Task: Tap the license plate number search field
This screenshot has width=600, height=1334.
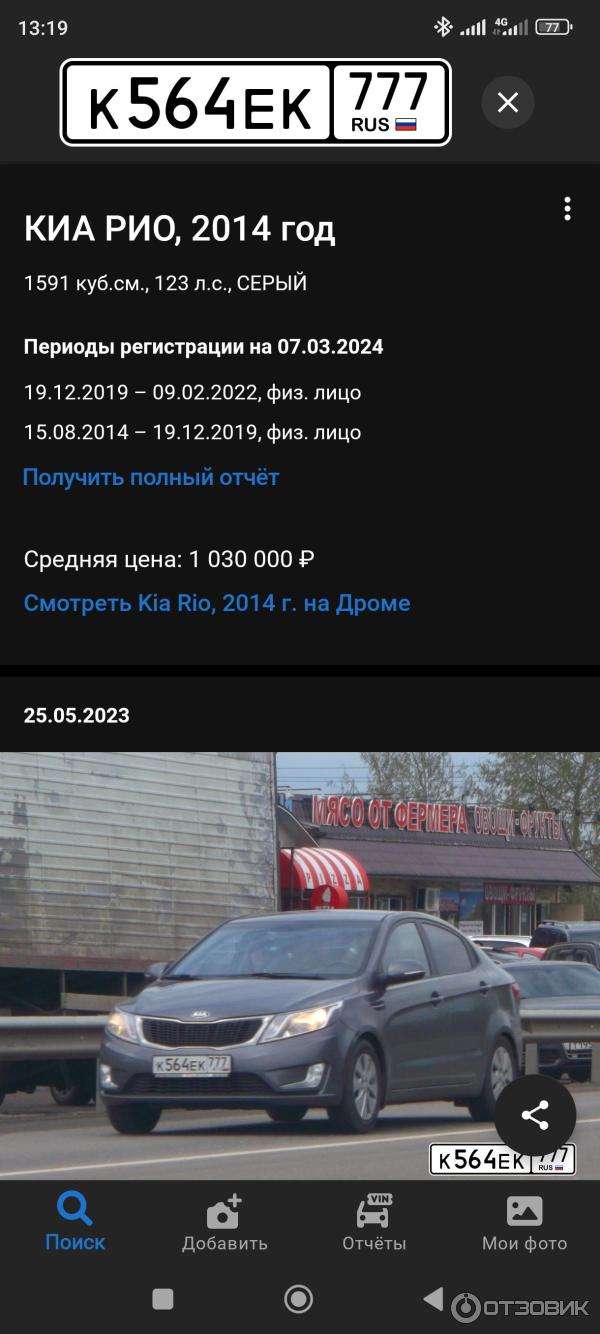Action: click(255, 103)
